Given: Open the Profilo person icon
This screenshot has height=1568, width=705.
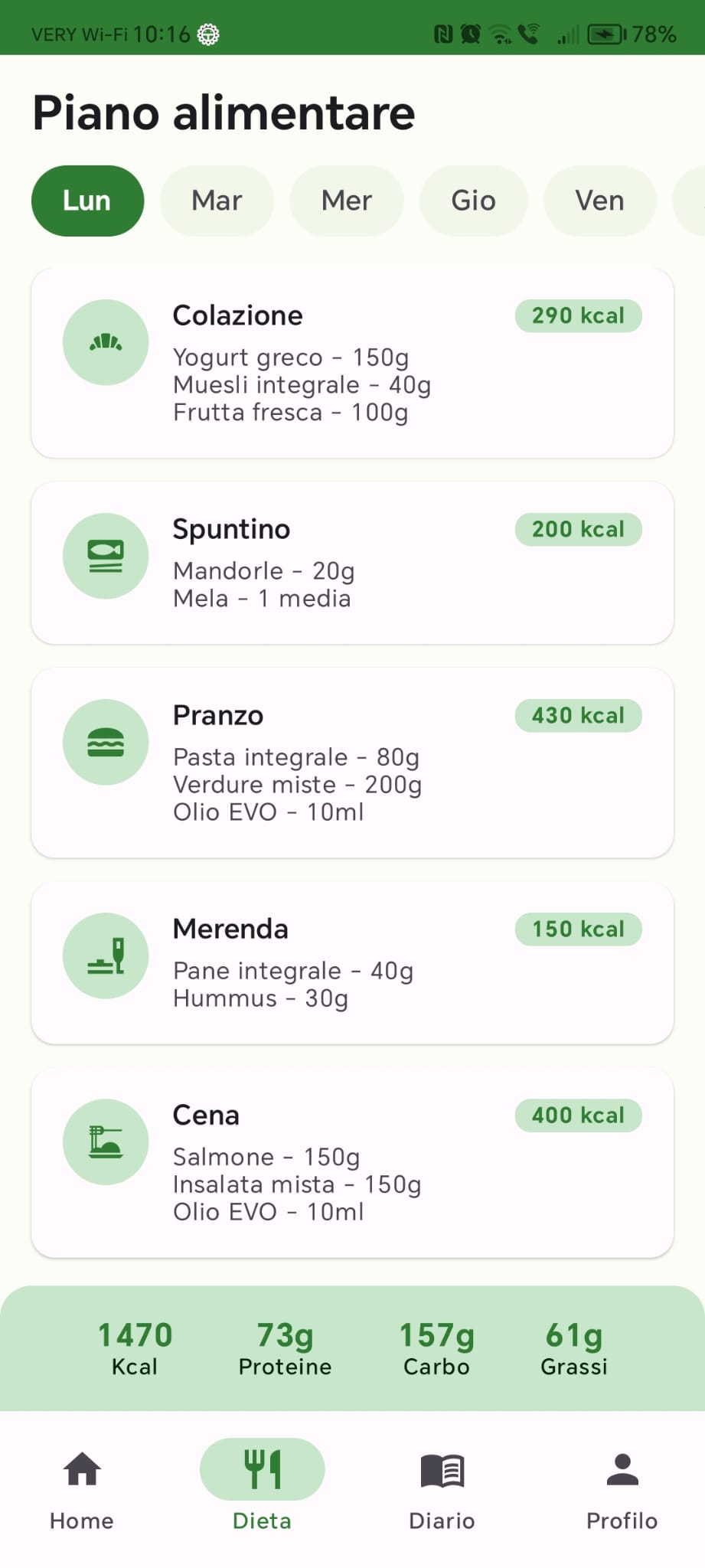Looking at the screenshot, I should pos(621,1467).
